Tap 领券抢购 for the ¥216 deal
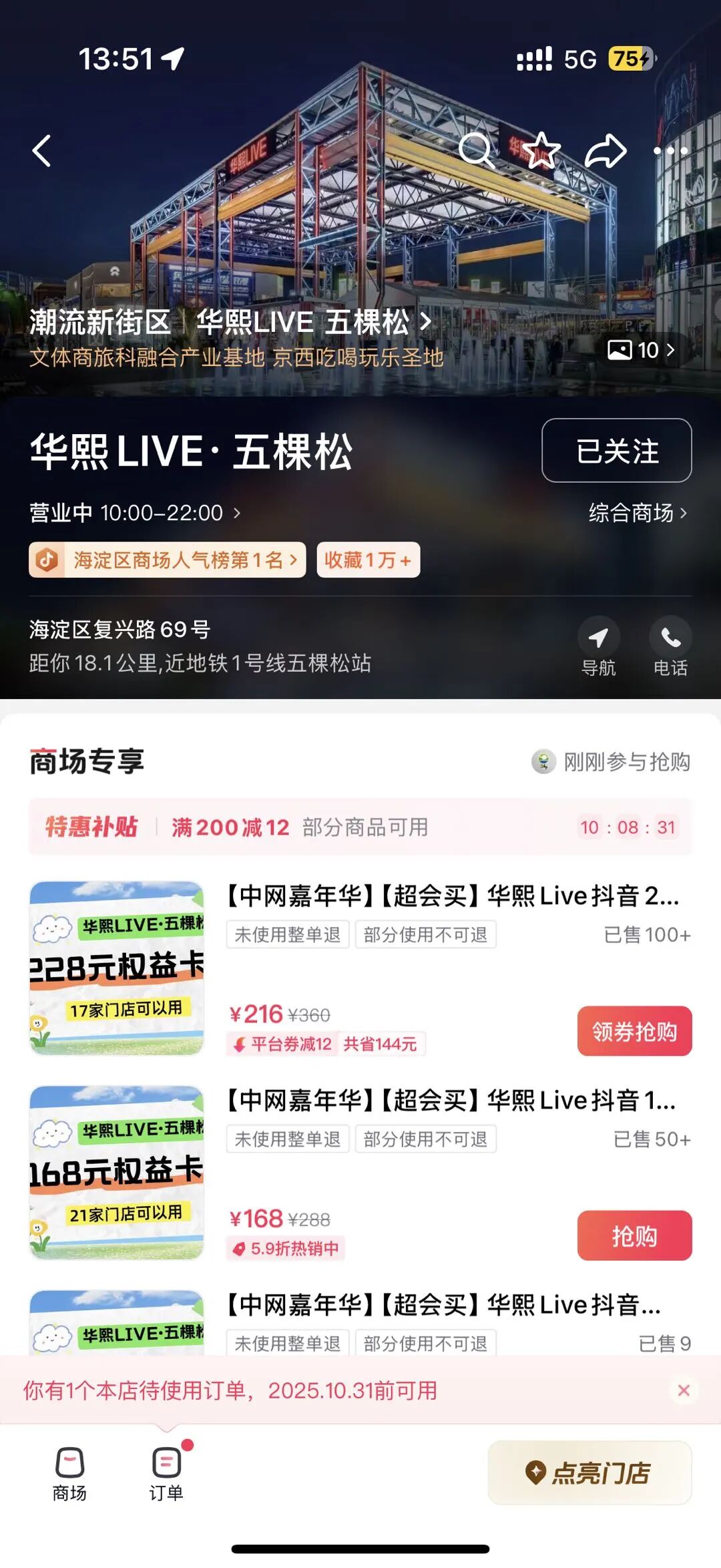This screenshot has height=1568, width=721. pyautogui.click(x=634, y=1031)
